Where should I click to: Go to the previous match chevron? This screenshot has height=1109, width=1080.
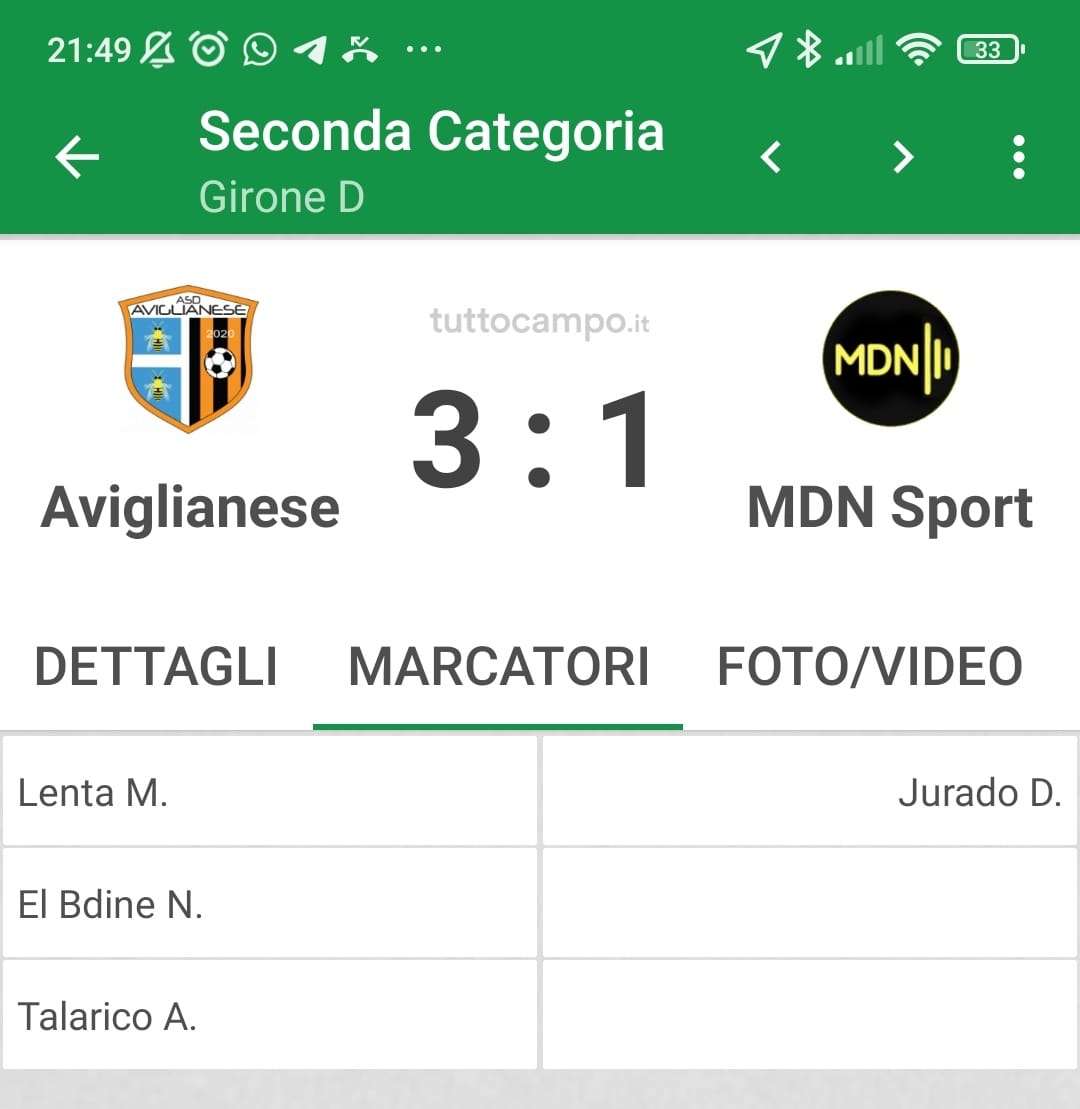[771, 157]
